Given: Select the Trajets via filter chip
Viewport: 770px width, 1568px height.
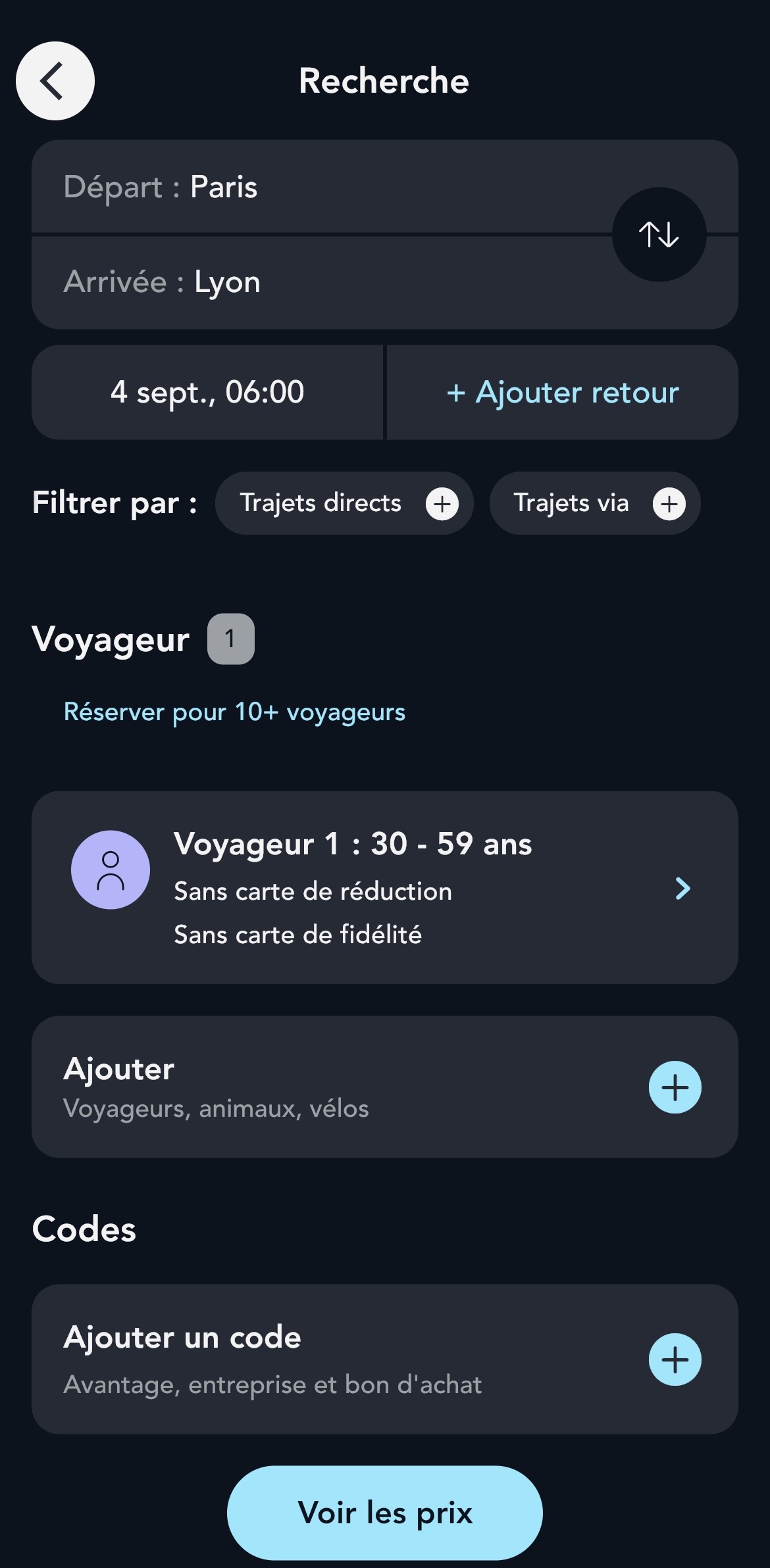Looking at the screenshot, I should click(594, 503).
